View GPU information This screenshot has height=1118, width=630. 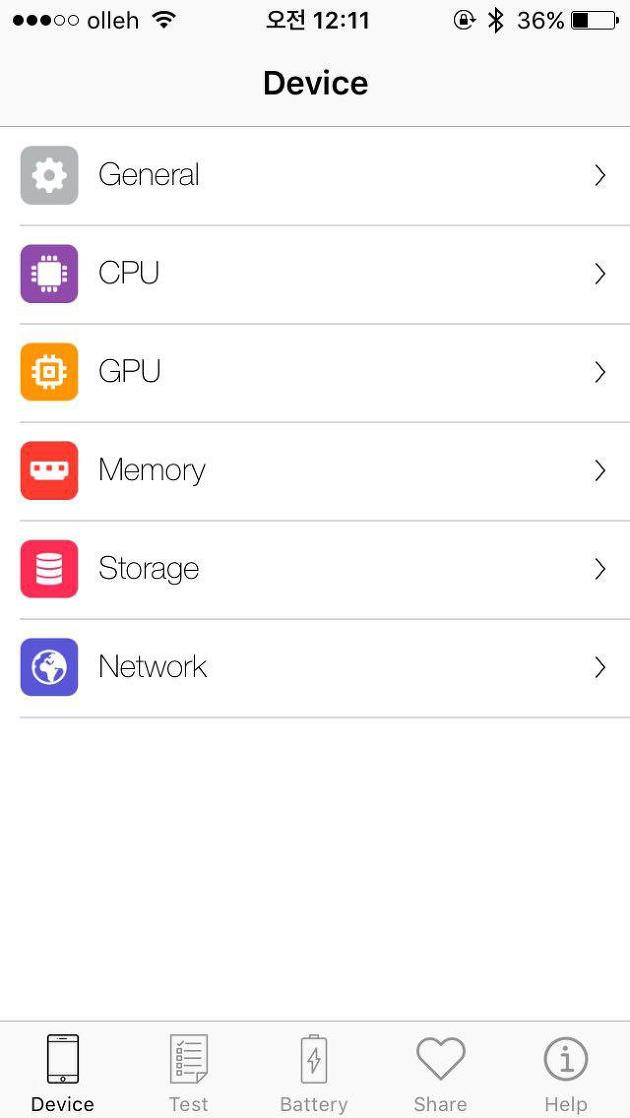[x=315, y=372]
